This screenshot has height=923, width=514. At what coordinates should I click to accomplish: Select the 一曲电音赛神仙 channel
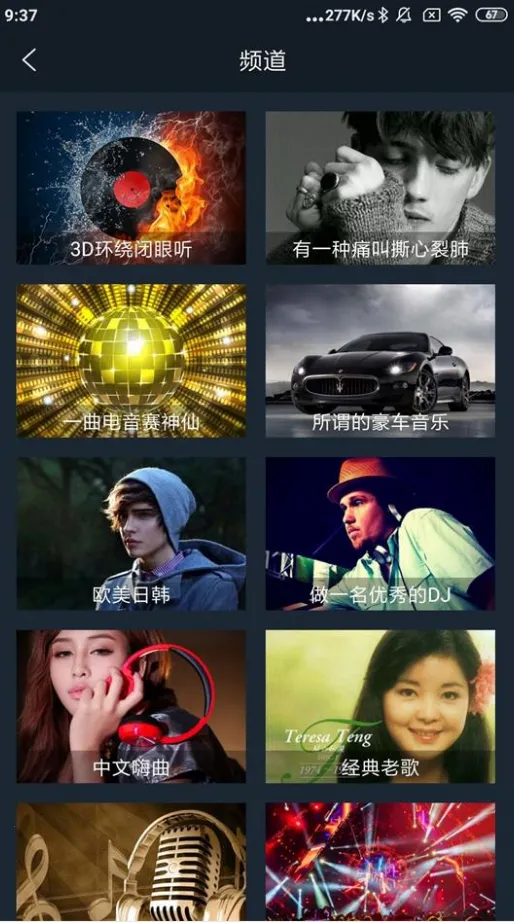(x=131, y=361)
